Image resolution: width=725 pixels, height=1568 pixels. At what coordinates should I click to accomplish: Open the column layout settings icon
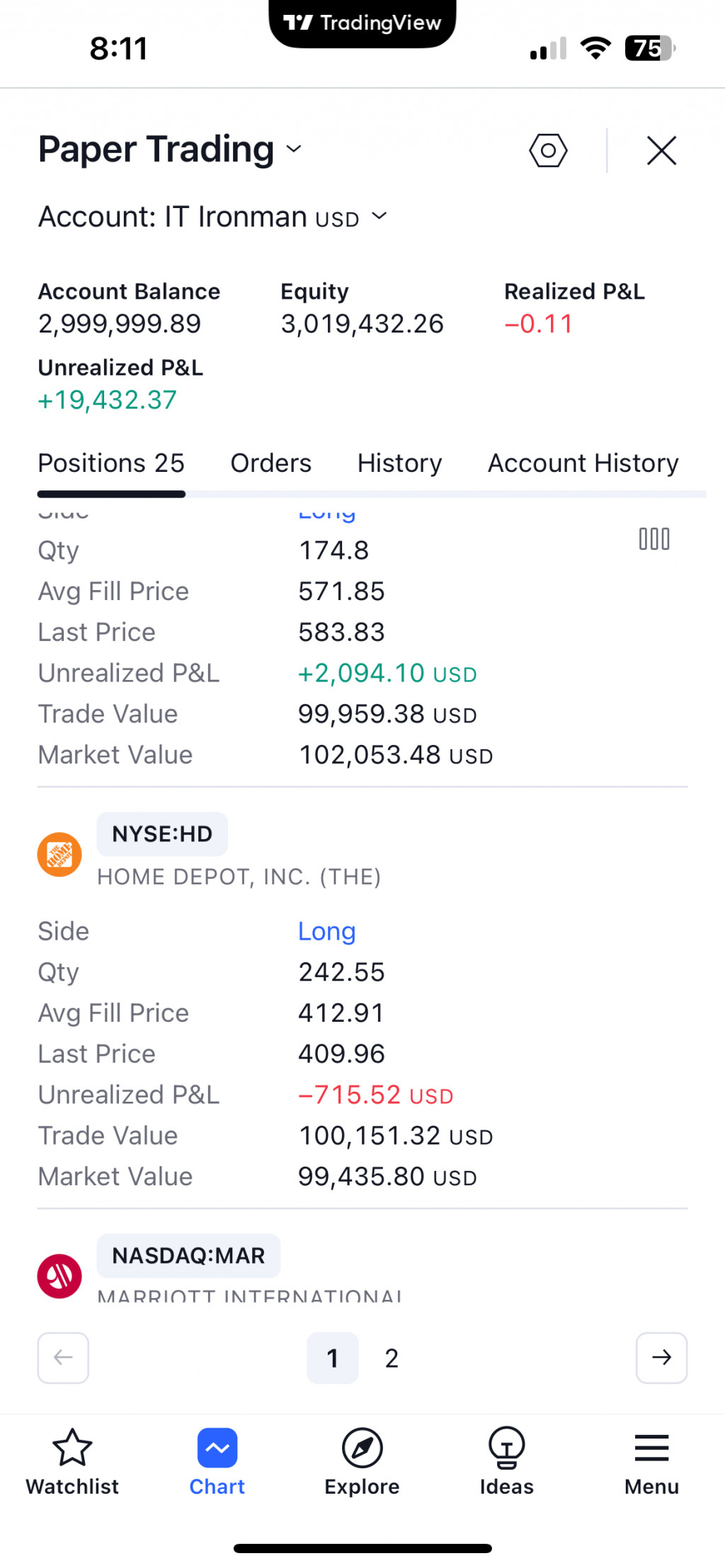(x=653, y=539)
